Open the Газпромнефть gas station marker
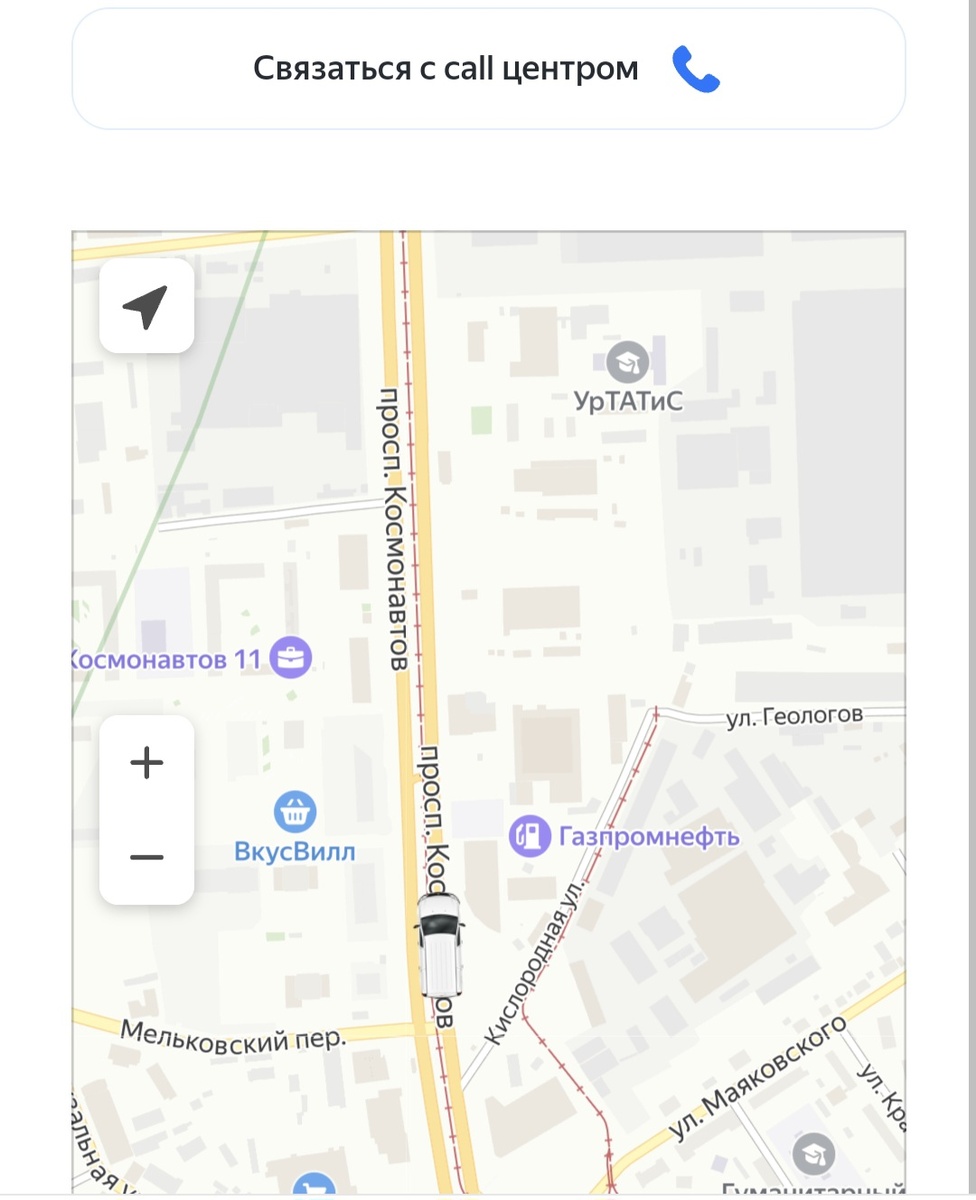This screenshot has height=1200, width=976. click(x=530, y=836)
